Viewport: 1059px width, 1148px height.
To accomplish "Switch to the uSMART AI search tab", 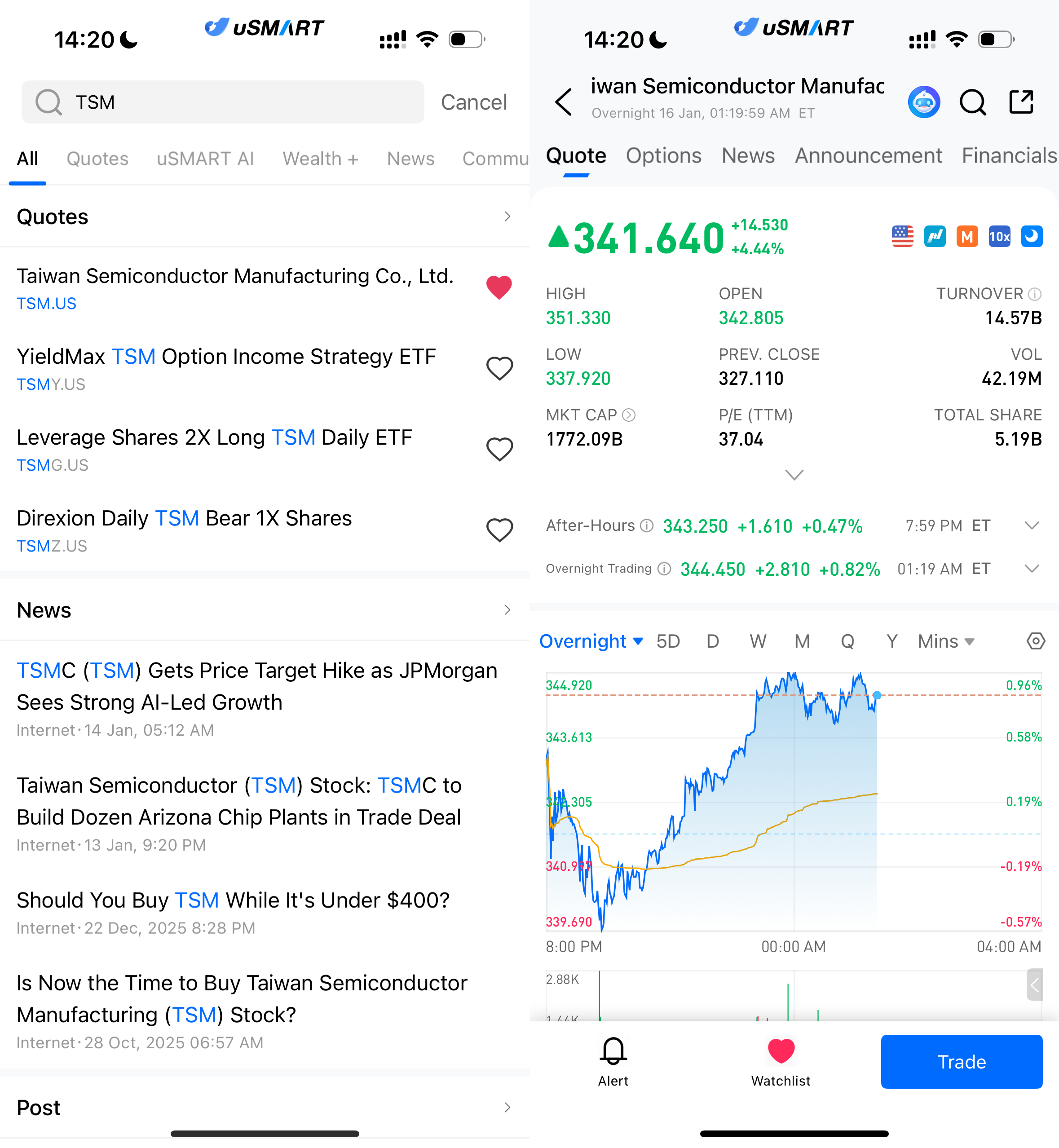I will [x=205, y=158].
